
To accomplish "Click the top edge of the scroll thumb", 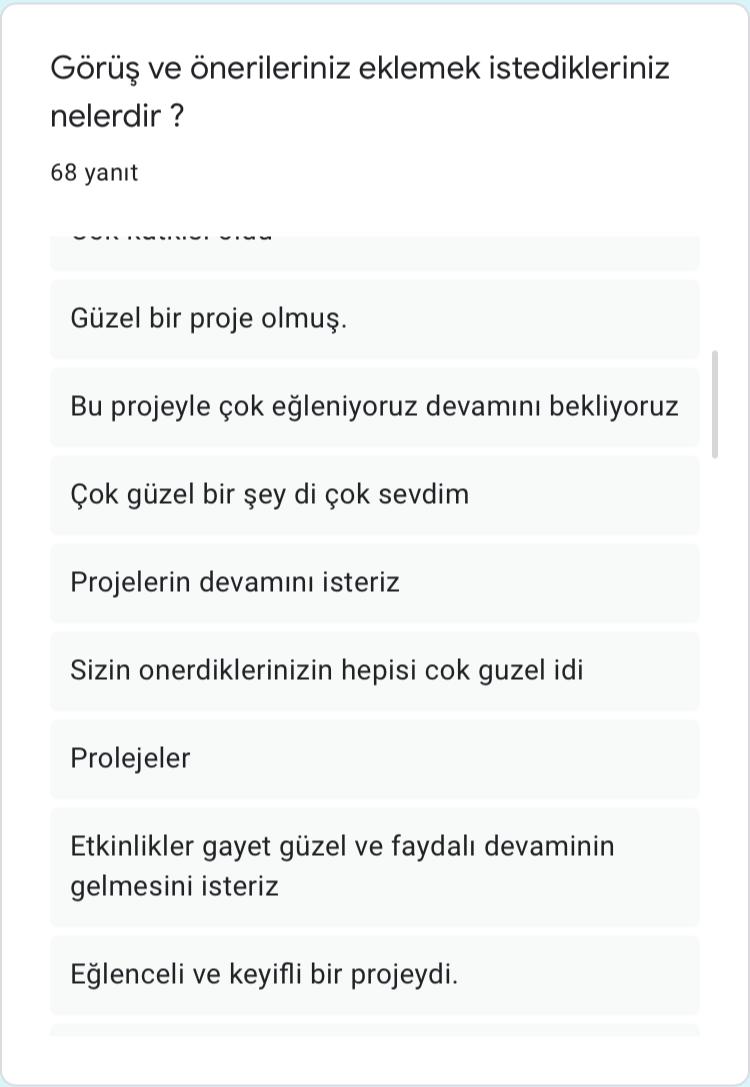I will [714, 352].
